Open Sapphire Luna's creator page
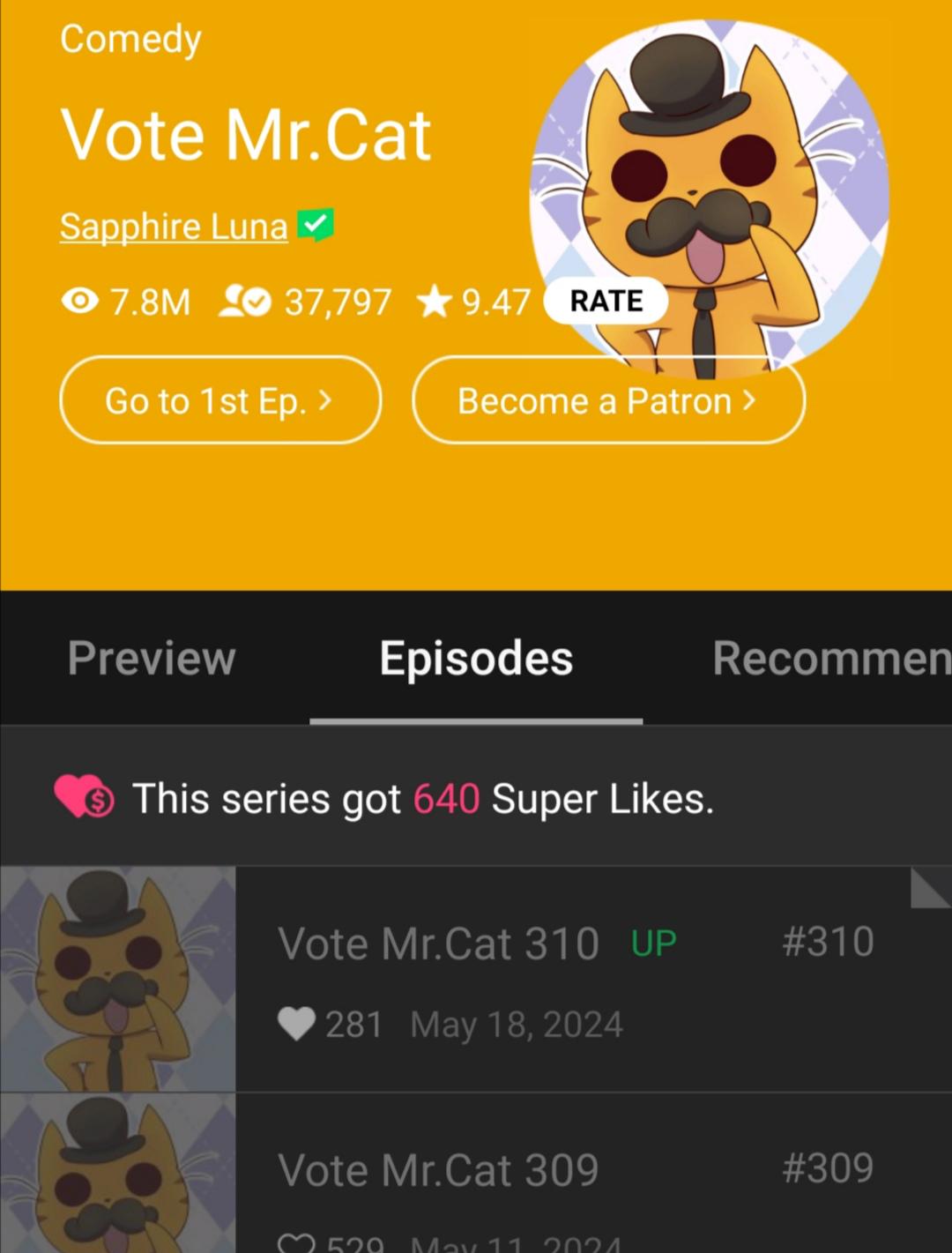The image size is (952, 1253). point(173,225)
